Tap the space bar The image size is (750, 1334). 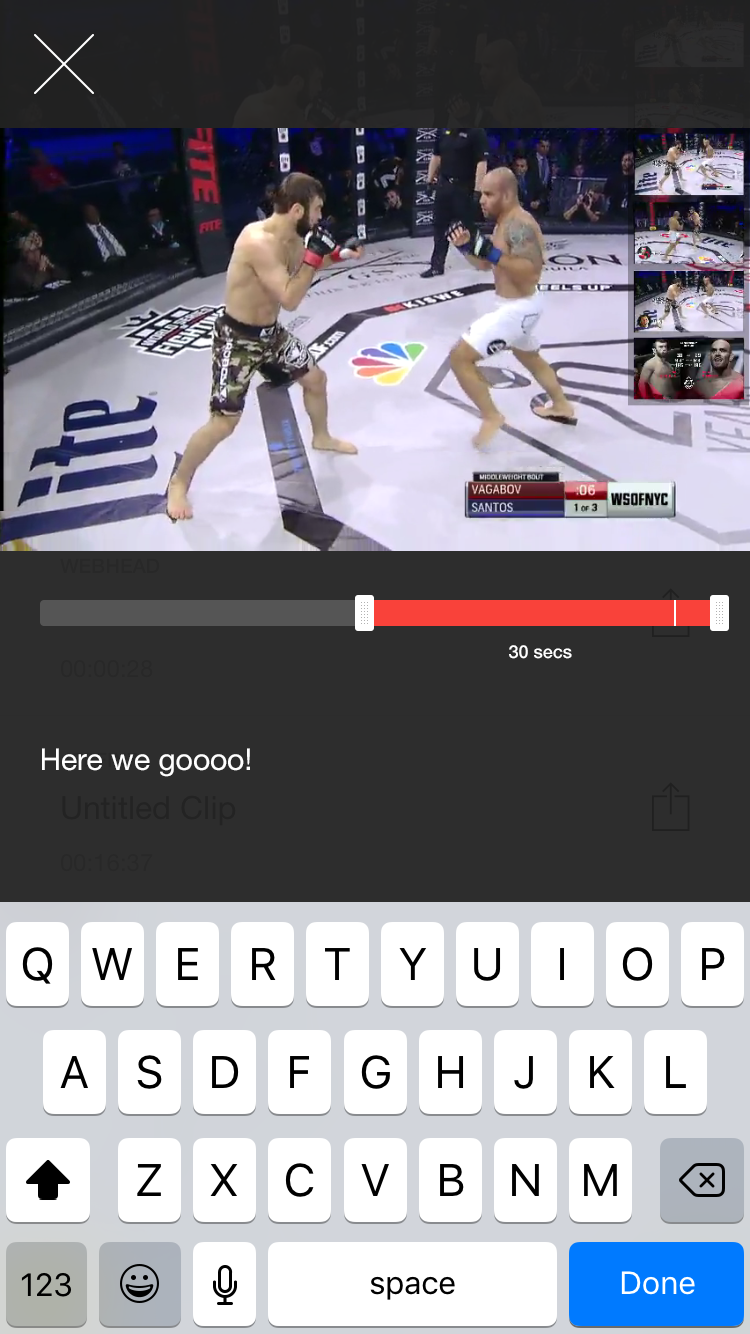[412, 1284]
